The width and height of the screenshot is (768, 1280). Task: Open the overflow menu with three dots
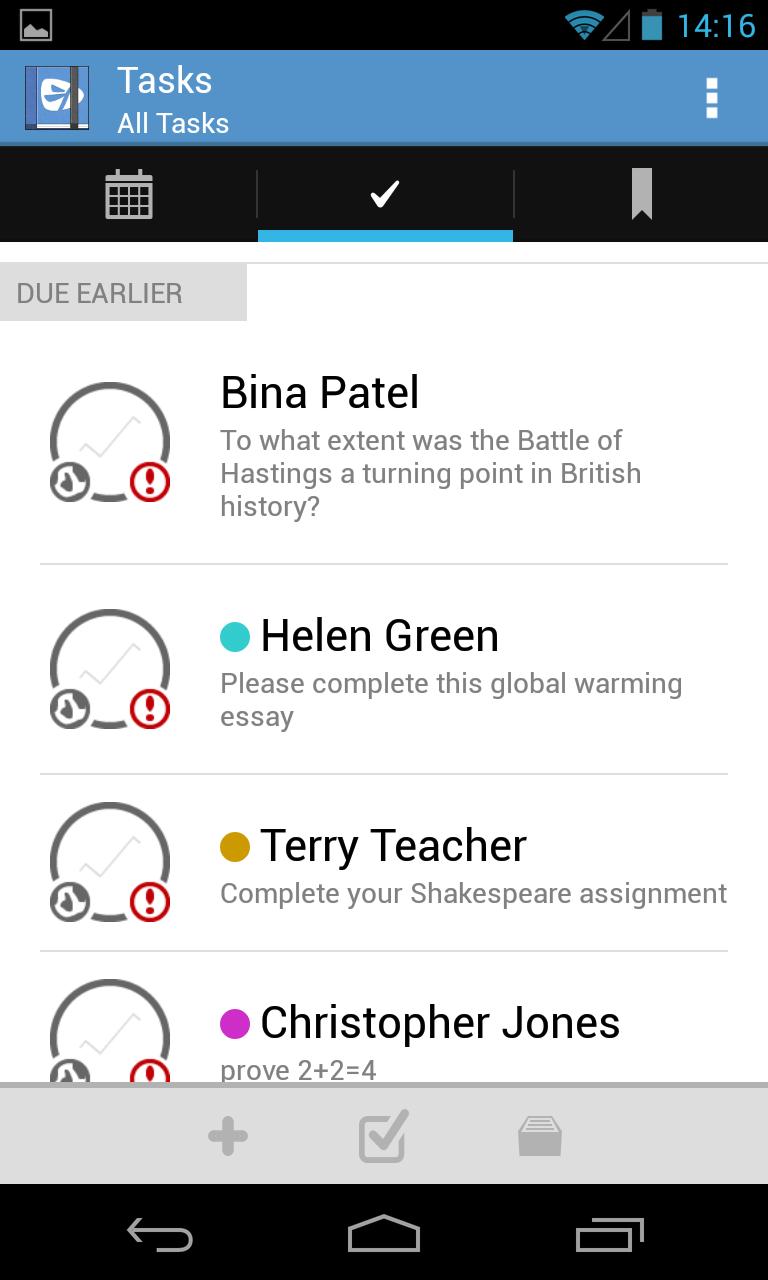[x=712, y=97]
